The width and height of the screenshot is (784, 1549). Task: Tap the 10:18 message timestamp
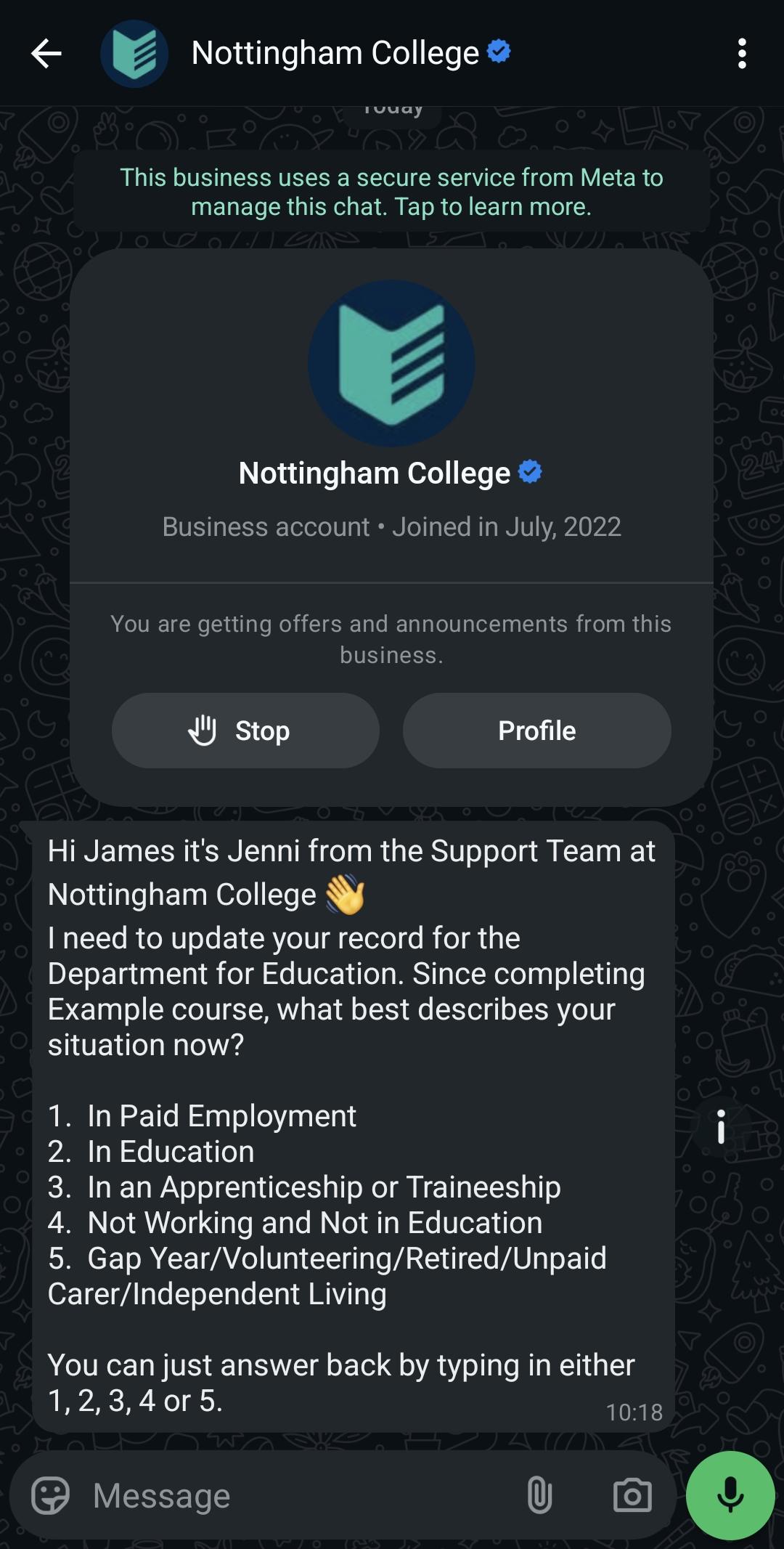634,1411
